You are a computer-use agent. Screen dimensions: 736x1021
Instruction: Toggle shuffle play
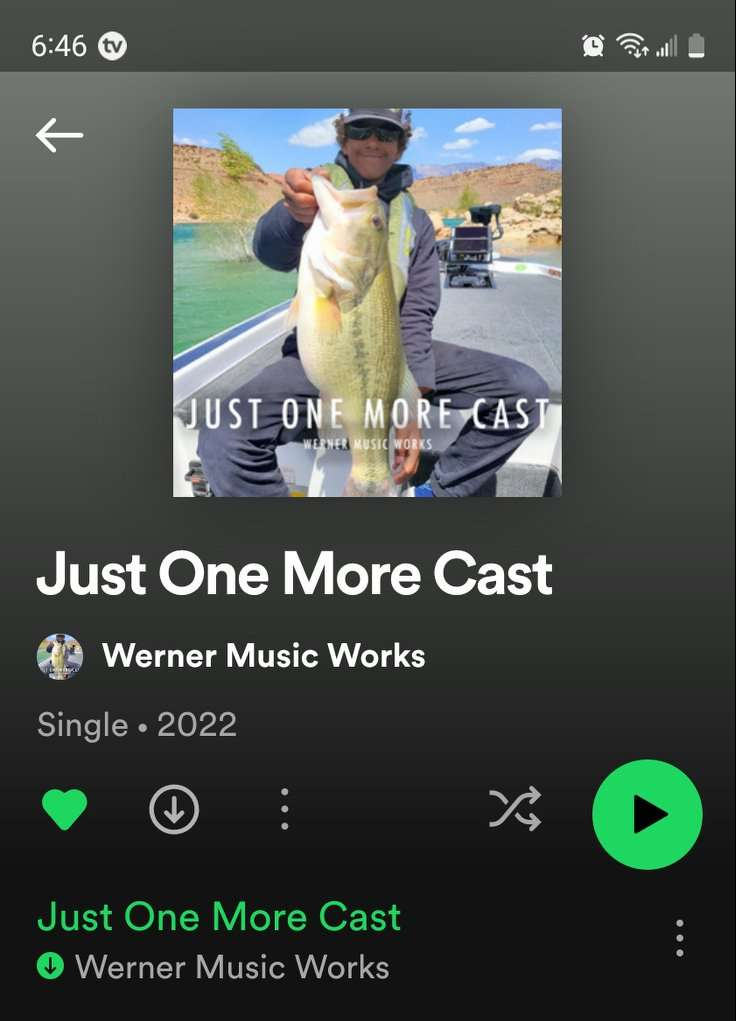[x=515, y=809]
